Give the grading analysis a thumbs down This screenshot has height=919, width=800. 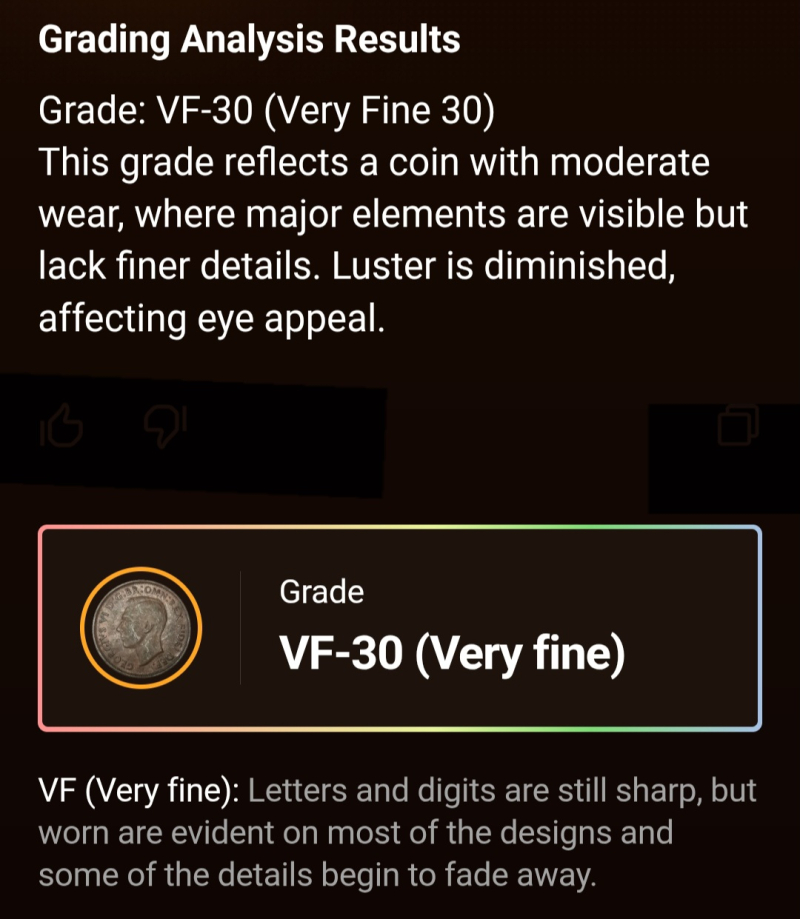pos(166,427)
